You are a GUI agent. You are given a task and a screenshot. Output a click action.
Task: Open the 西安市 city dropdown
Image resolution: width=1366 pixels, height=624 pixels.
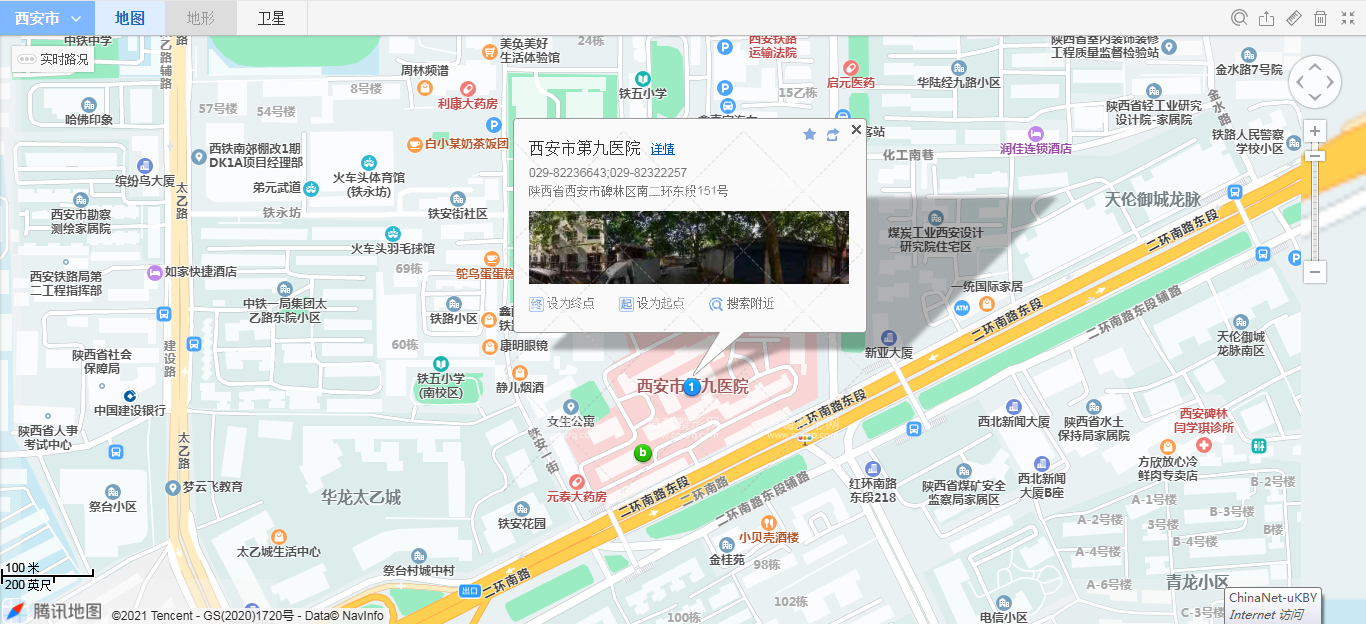pyautogui.click(x=47, y=18)
